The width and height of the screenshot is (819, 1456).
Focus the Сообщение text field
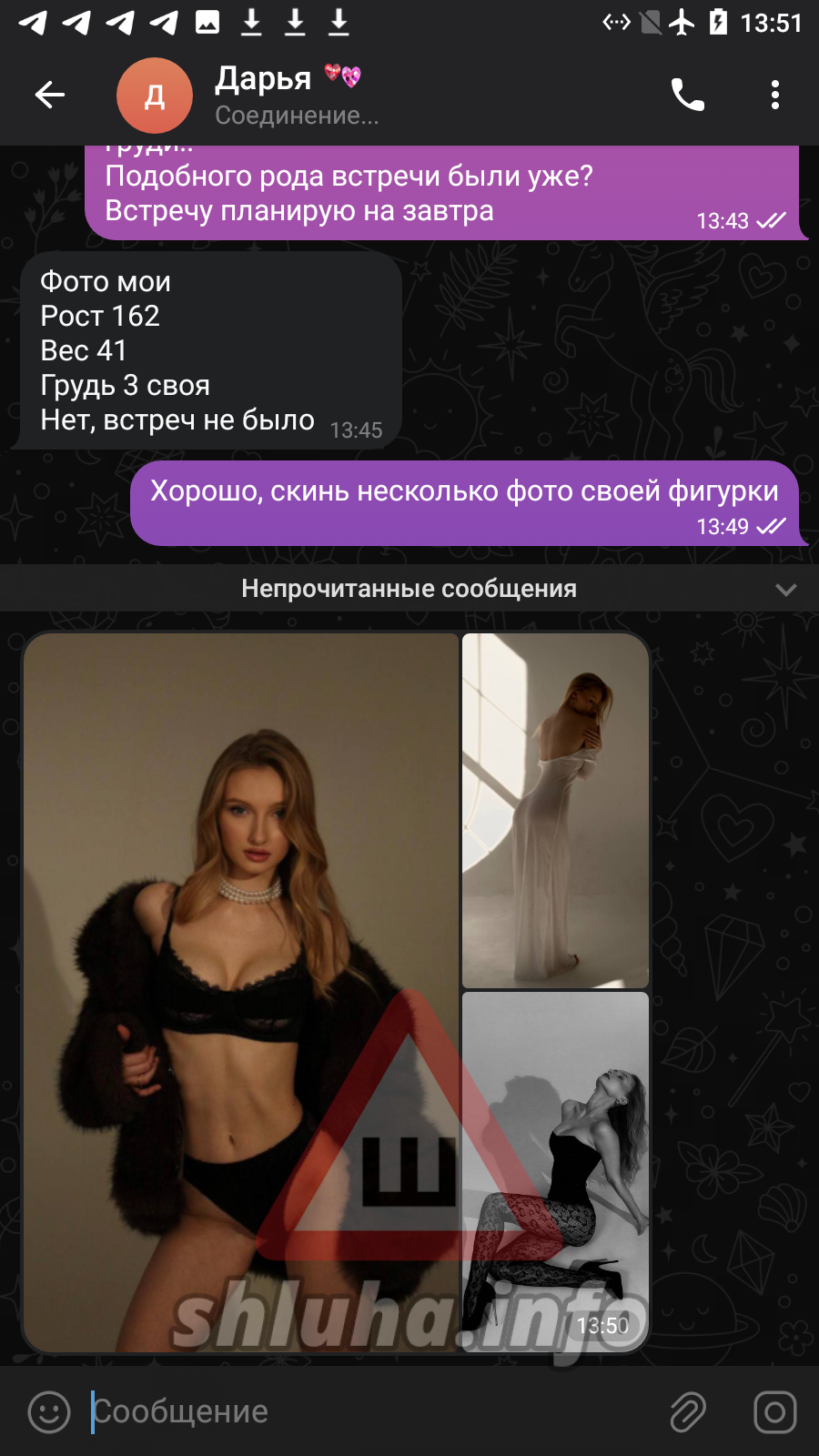(364, 1412)
